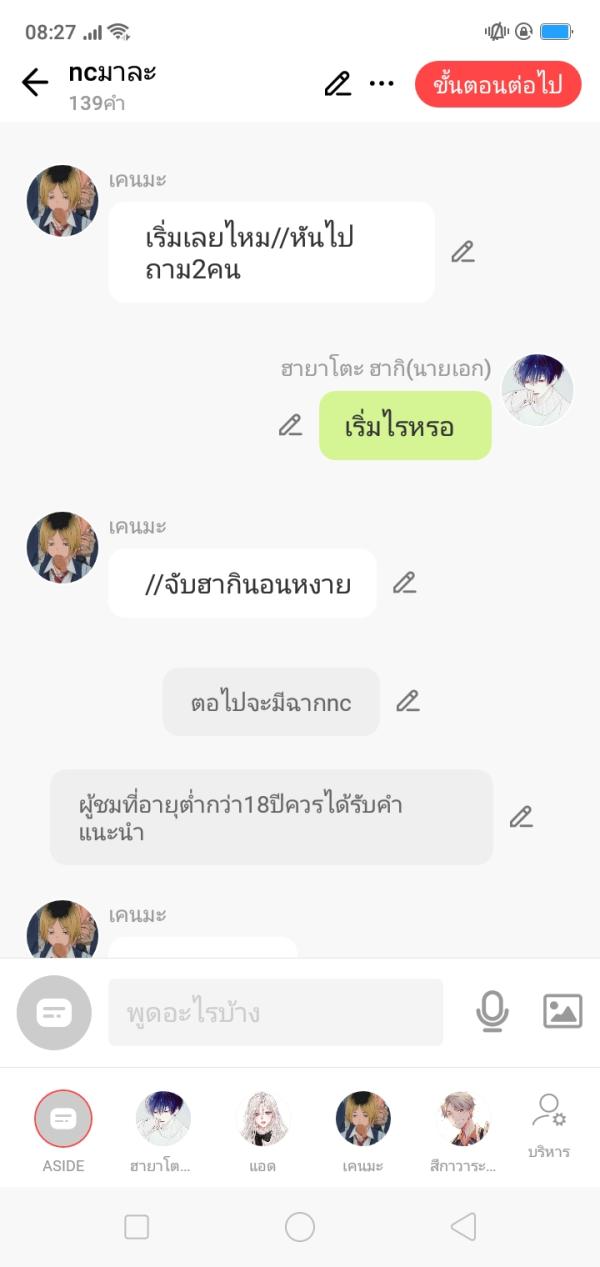Open บริหาร character management
This screenshot has width=600, height=1267.
(x=549, y=1123)
